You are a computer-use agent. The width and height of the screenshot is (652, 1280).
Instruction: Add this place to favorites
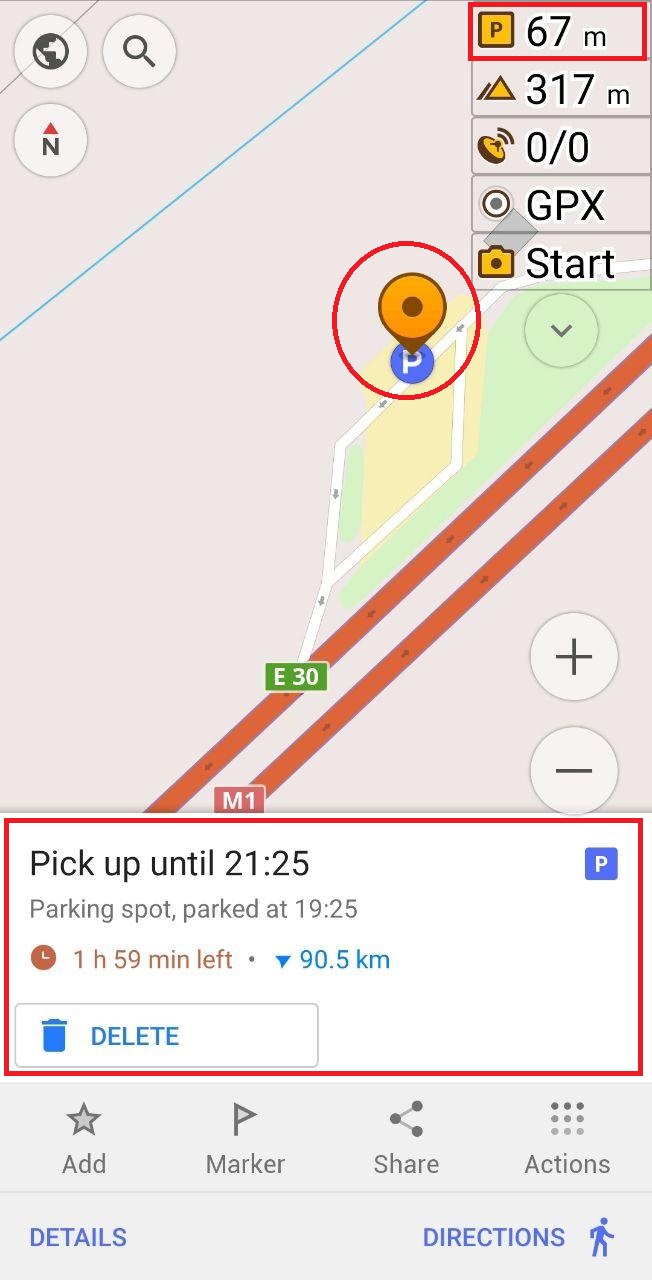84,1138
